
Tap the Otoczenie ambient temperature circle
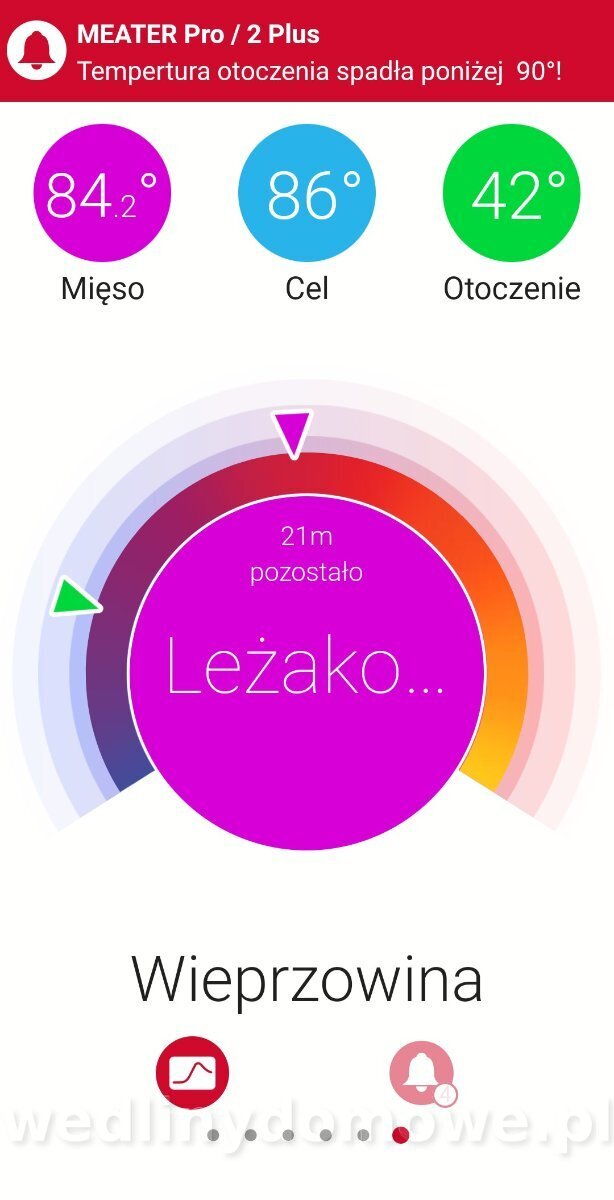point(511,193)
